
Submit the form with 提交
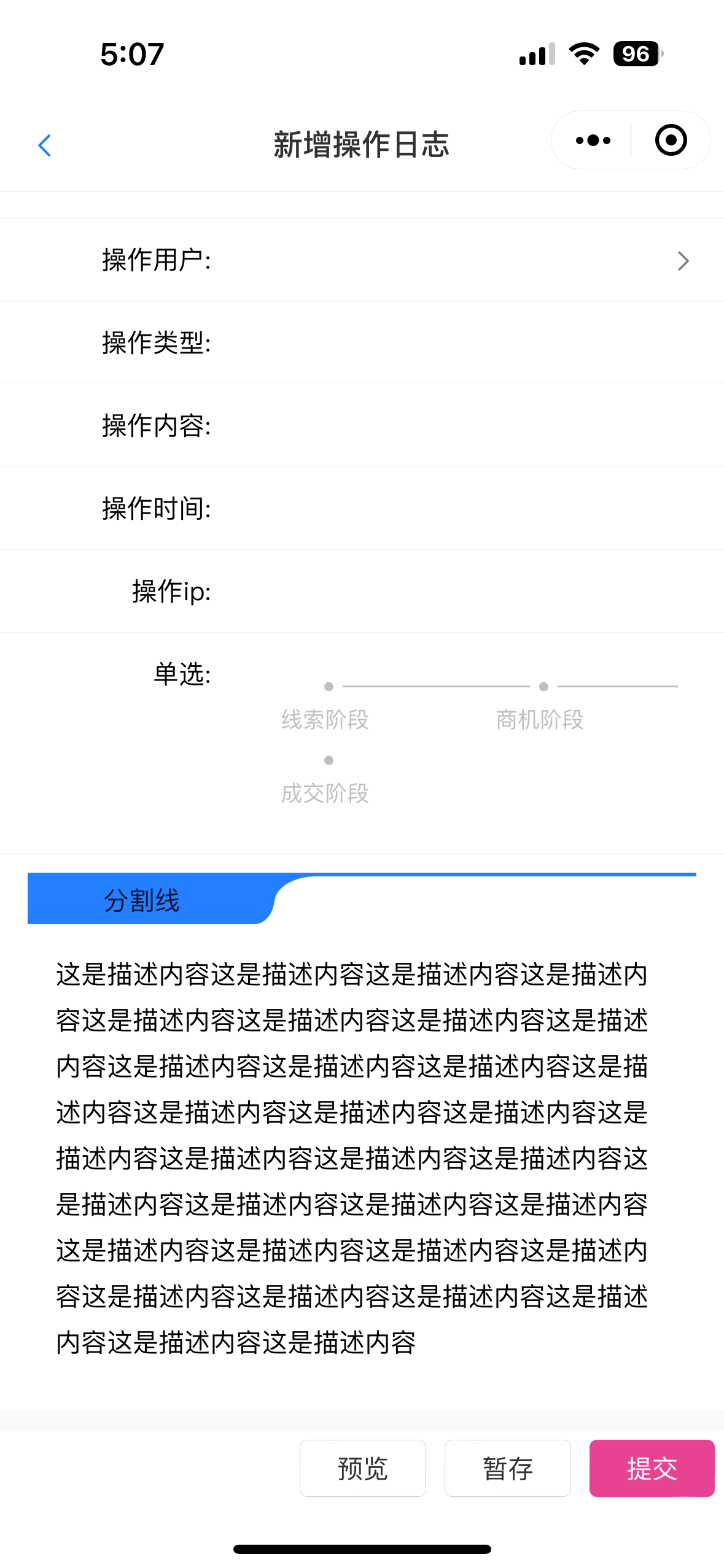pos(652,1468)
